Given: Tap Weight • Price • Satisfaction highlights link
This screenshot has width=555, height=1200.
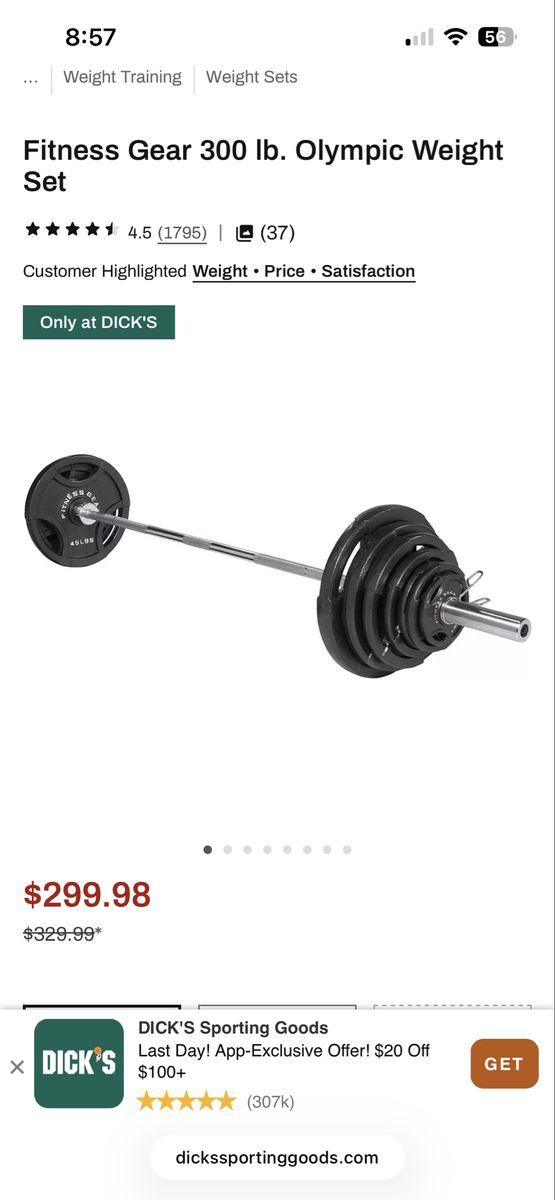Looking at the screenshot, I should click(x=304, y=271).
